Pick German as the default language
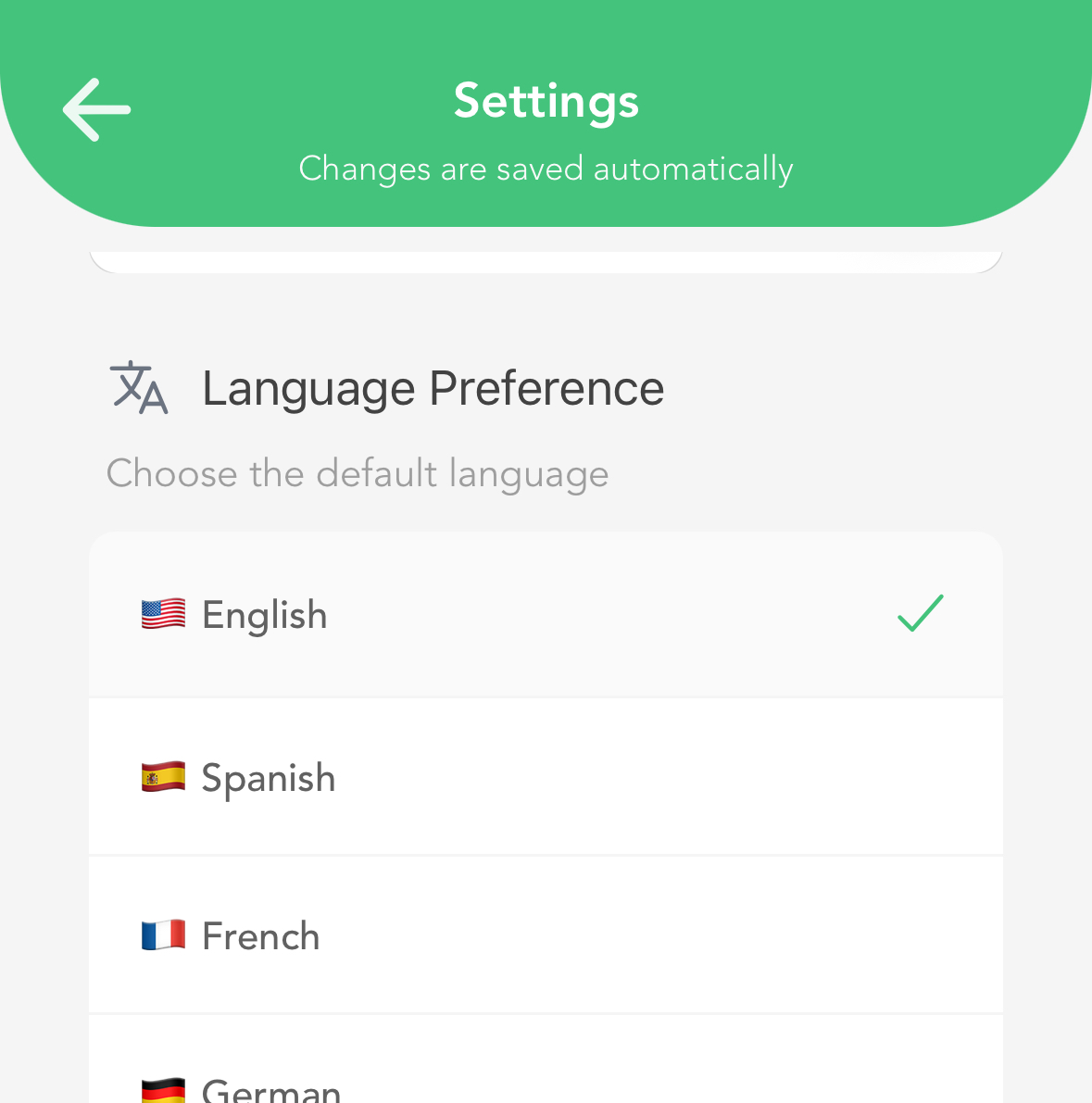The width and height of the screenshot is (1092, 1103). click(545, 1085)
